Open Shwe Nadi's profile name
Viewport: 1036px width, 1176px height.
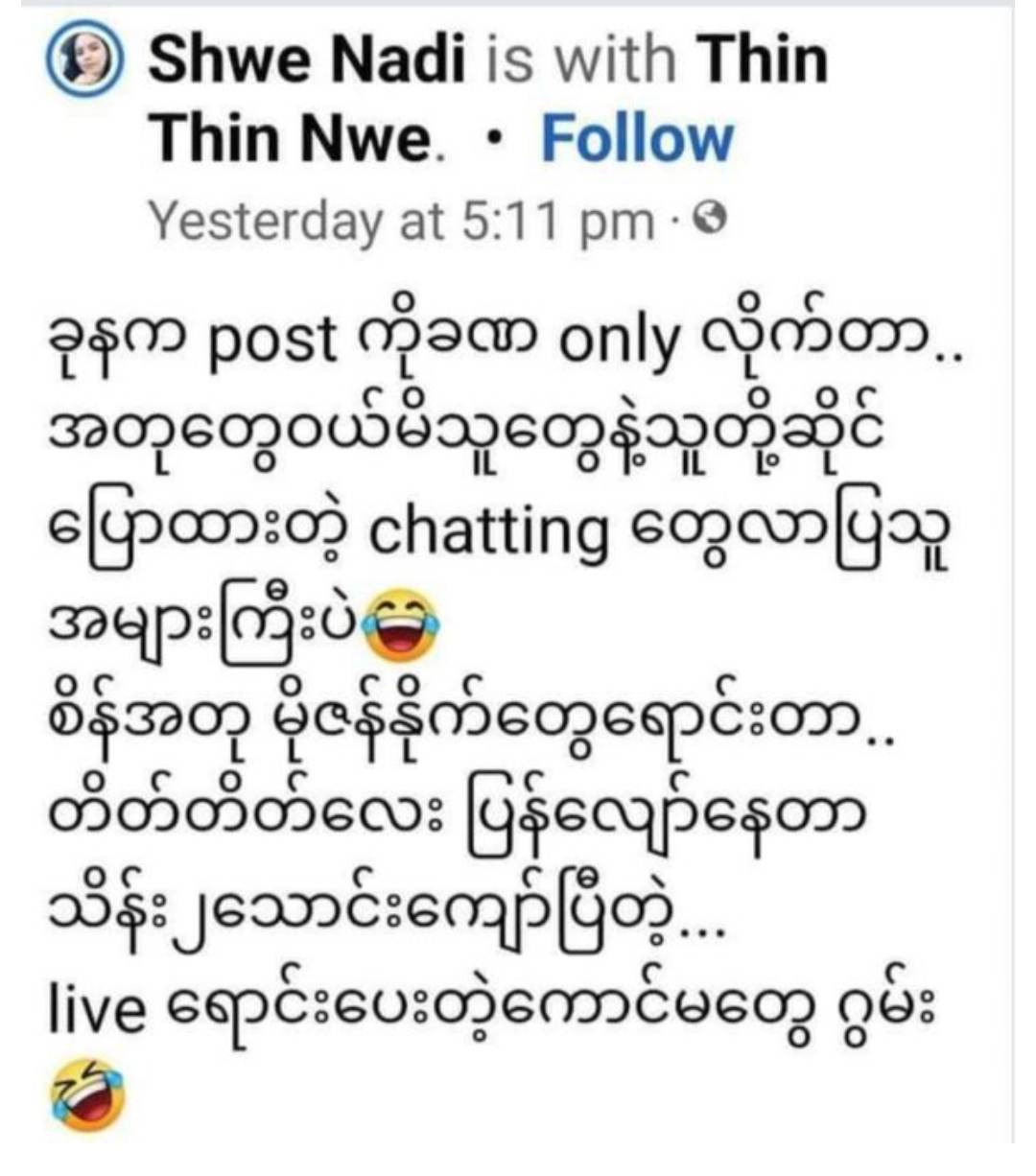[307, 59]
